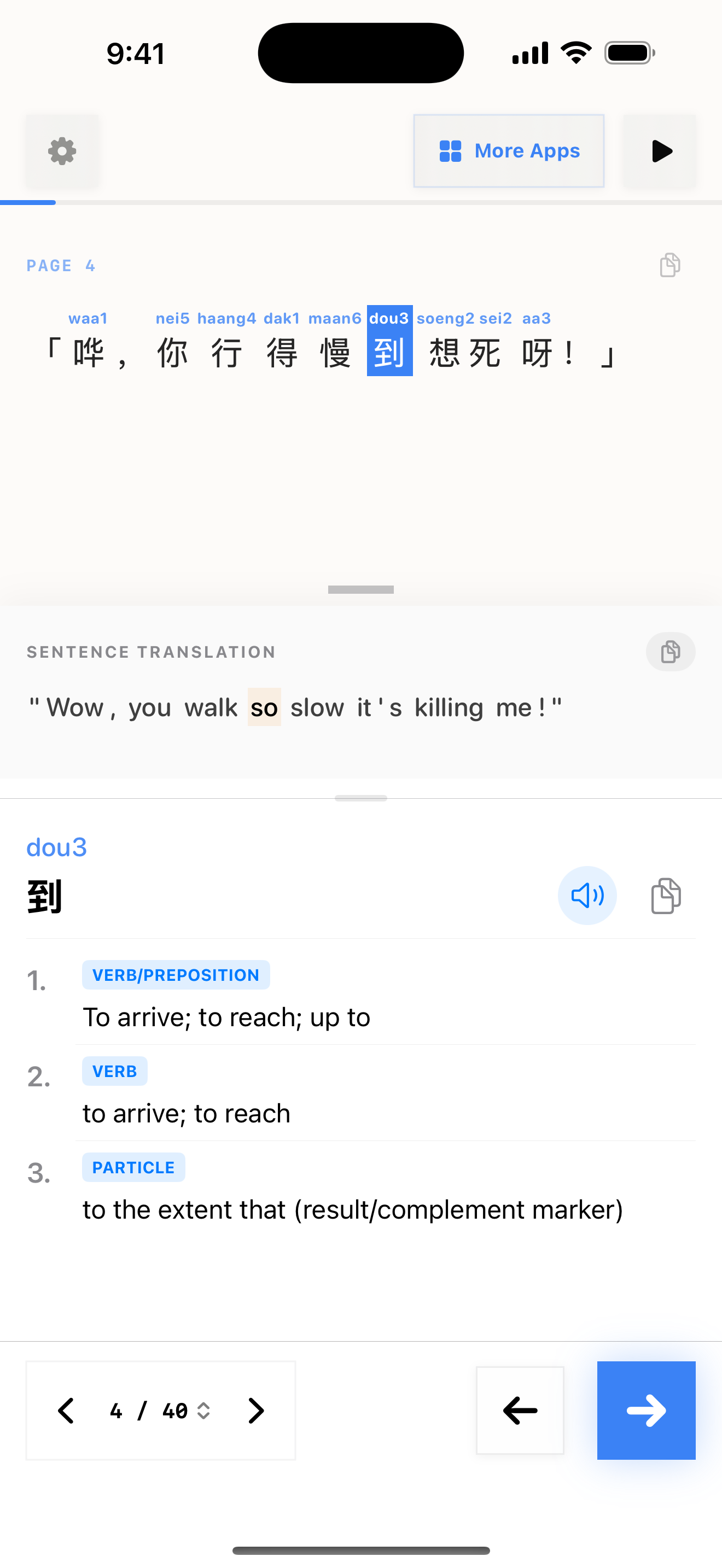Select the word 慢 (maan6)
The image size is (722, 1568).
(335, 353)
